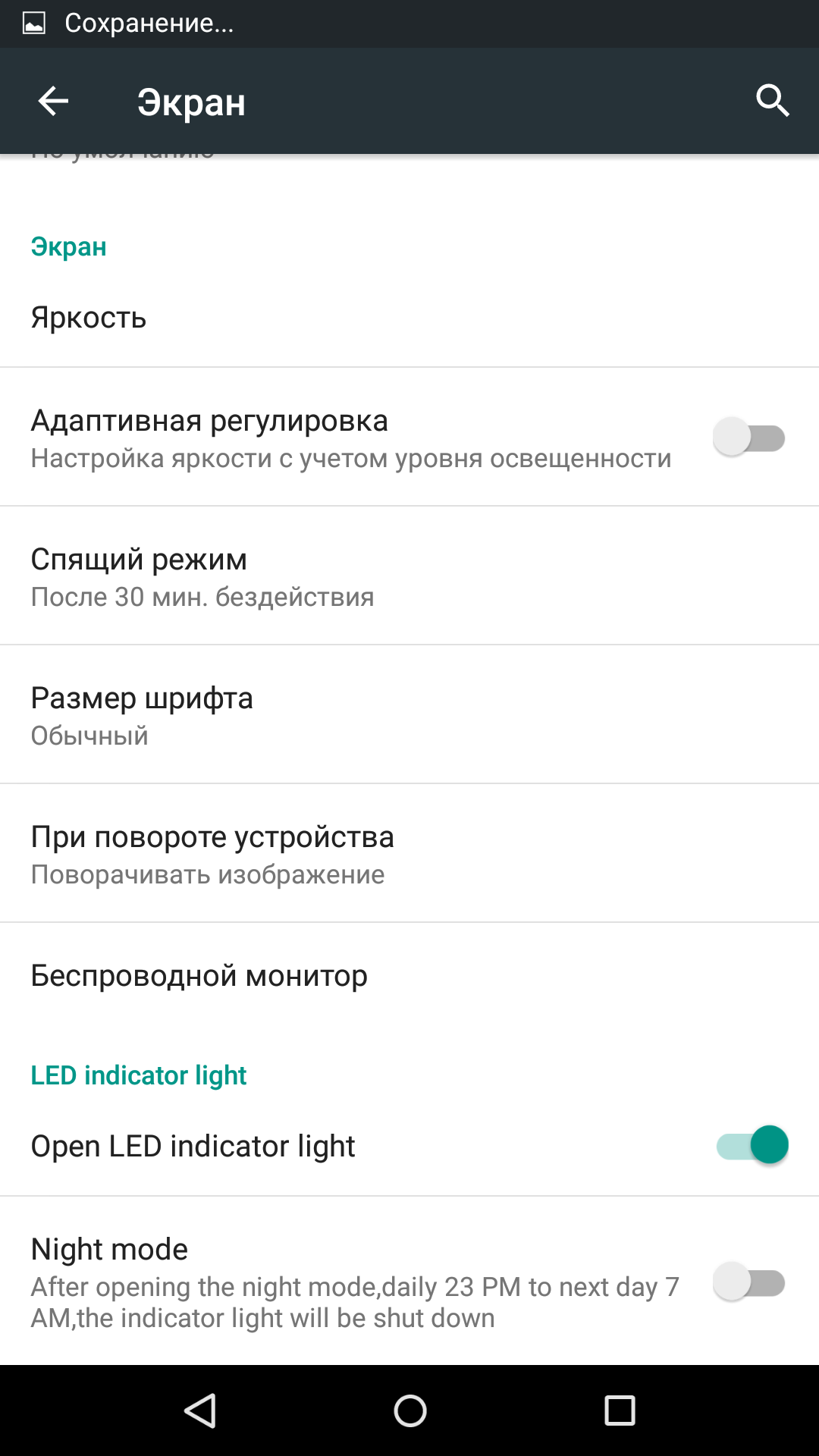Tap the system home button
Viewport: 819px width, 1456px height.
click(410, 1410)
